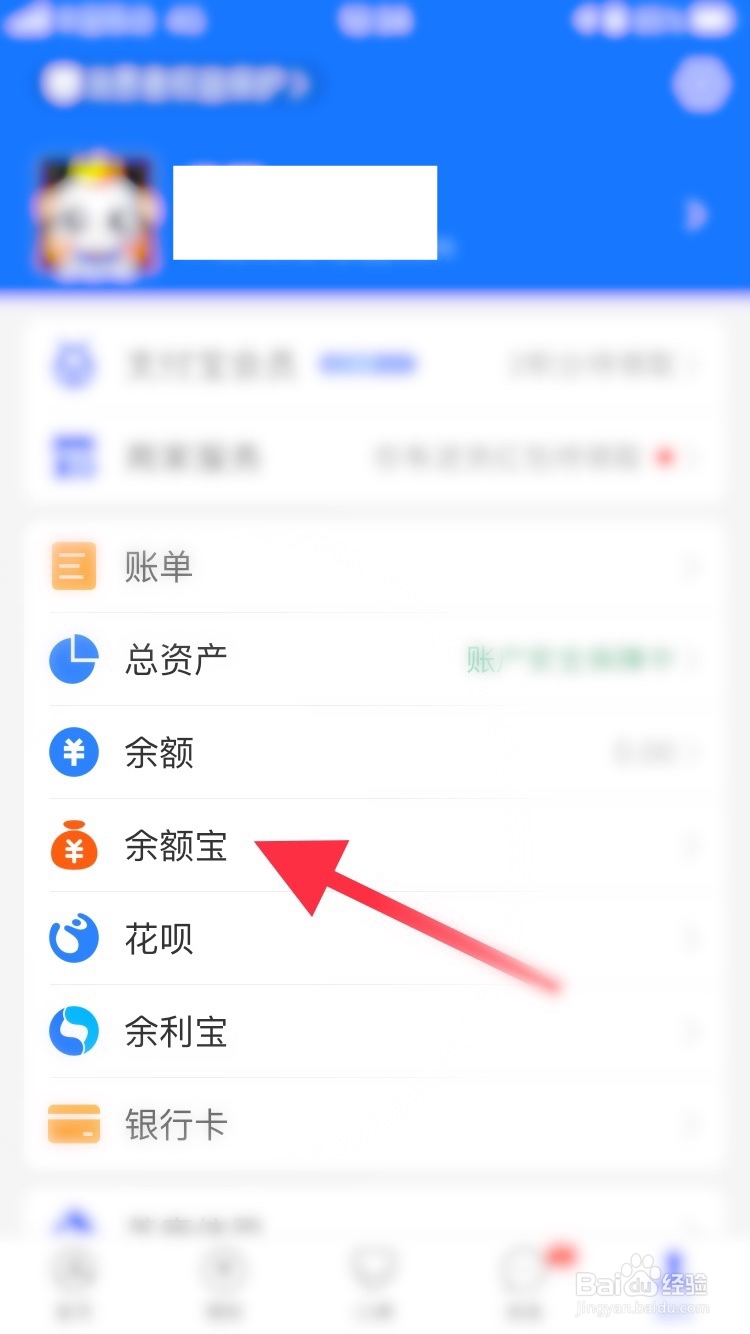Click the 花呗 swirl icon

(72, 939)
